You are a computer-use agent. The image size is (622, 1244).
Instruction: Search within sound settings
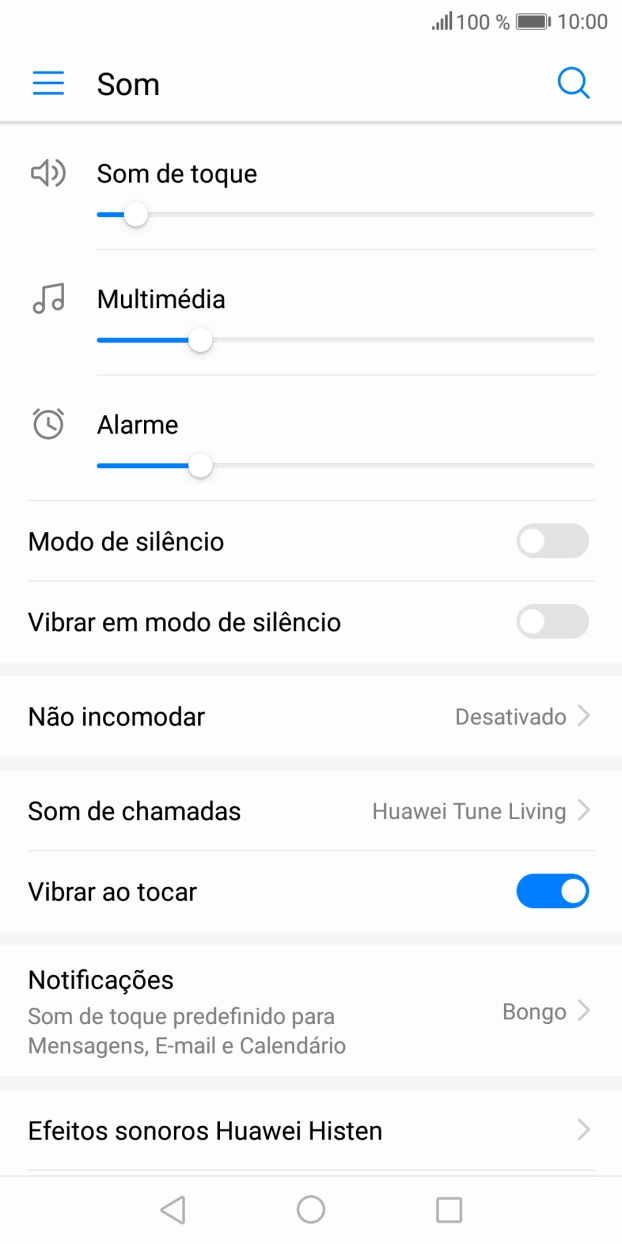(x=573, y=84)
